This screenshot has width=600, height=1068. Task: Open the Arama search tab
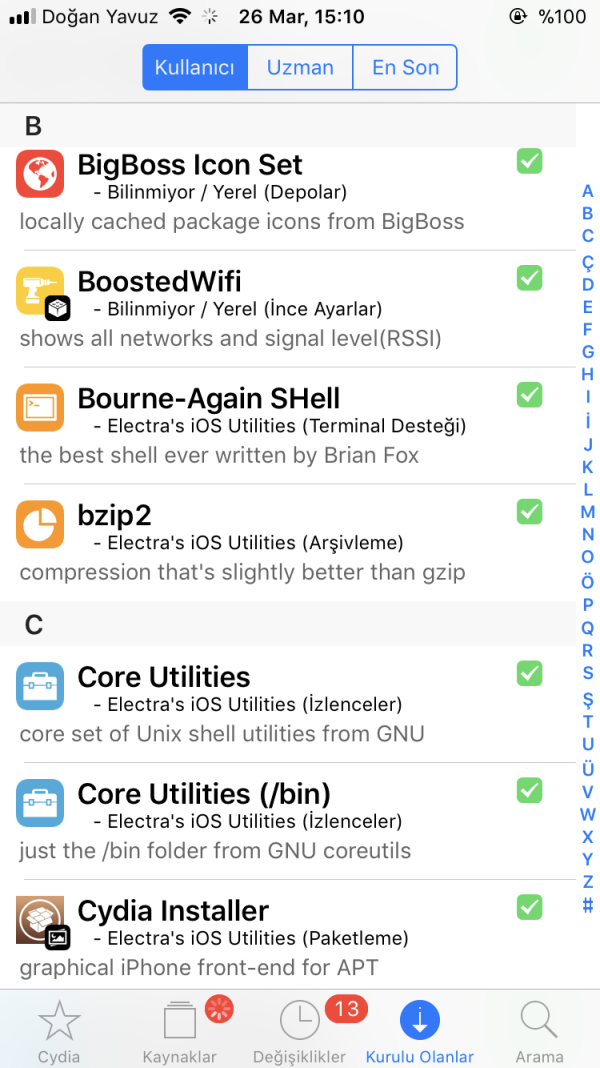point(539,1032)
